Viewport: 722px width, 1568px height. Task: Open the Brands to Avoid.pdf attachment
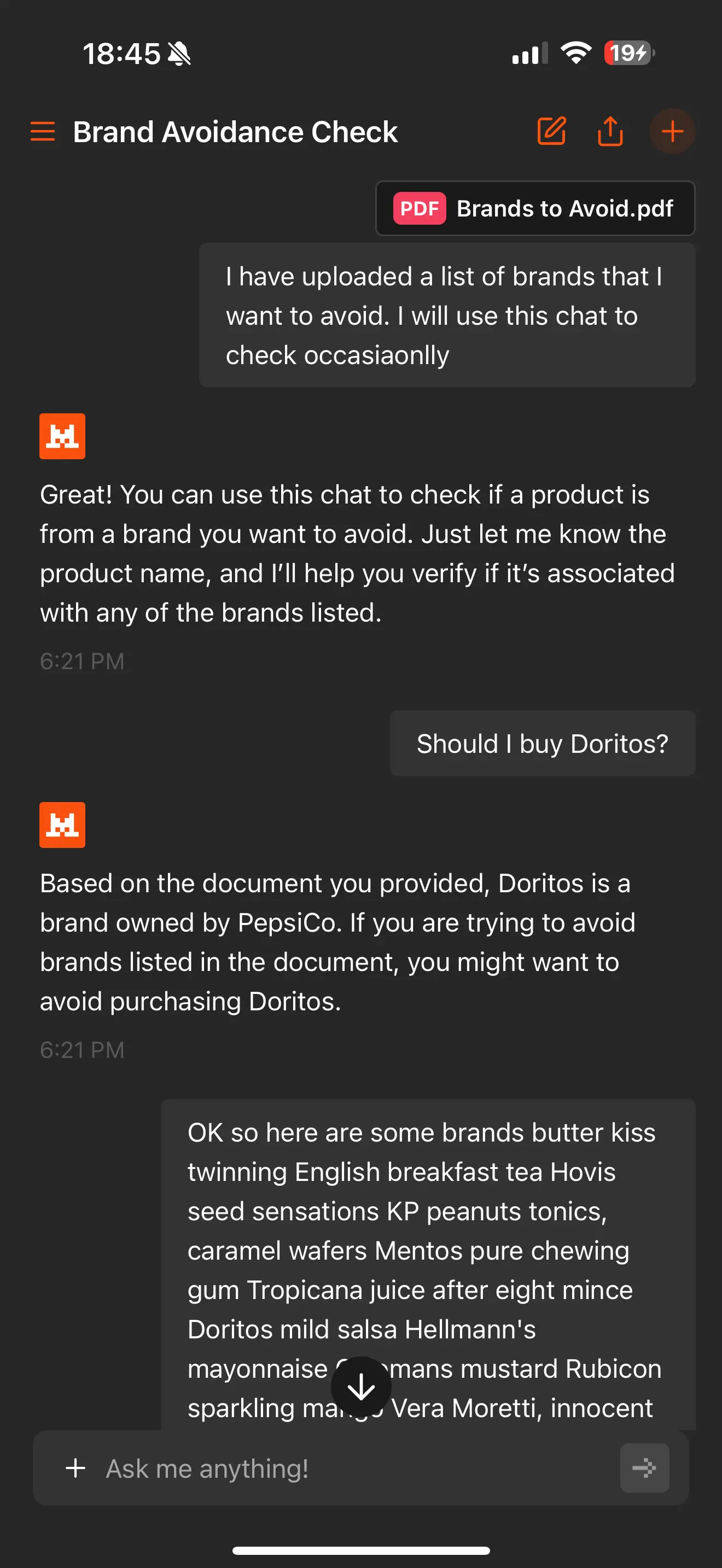pyautogui.click(x=535, y=208)
